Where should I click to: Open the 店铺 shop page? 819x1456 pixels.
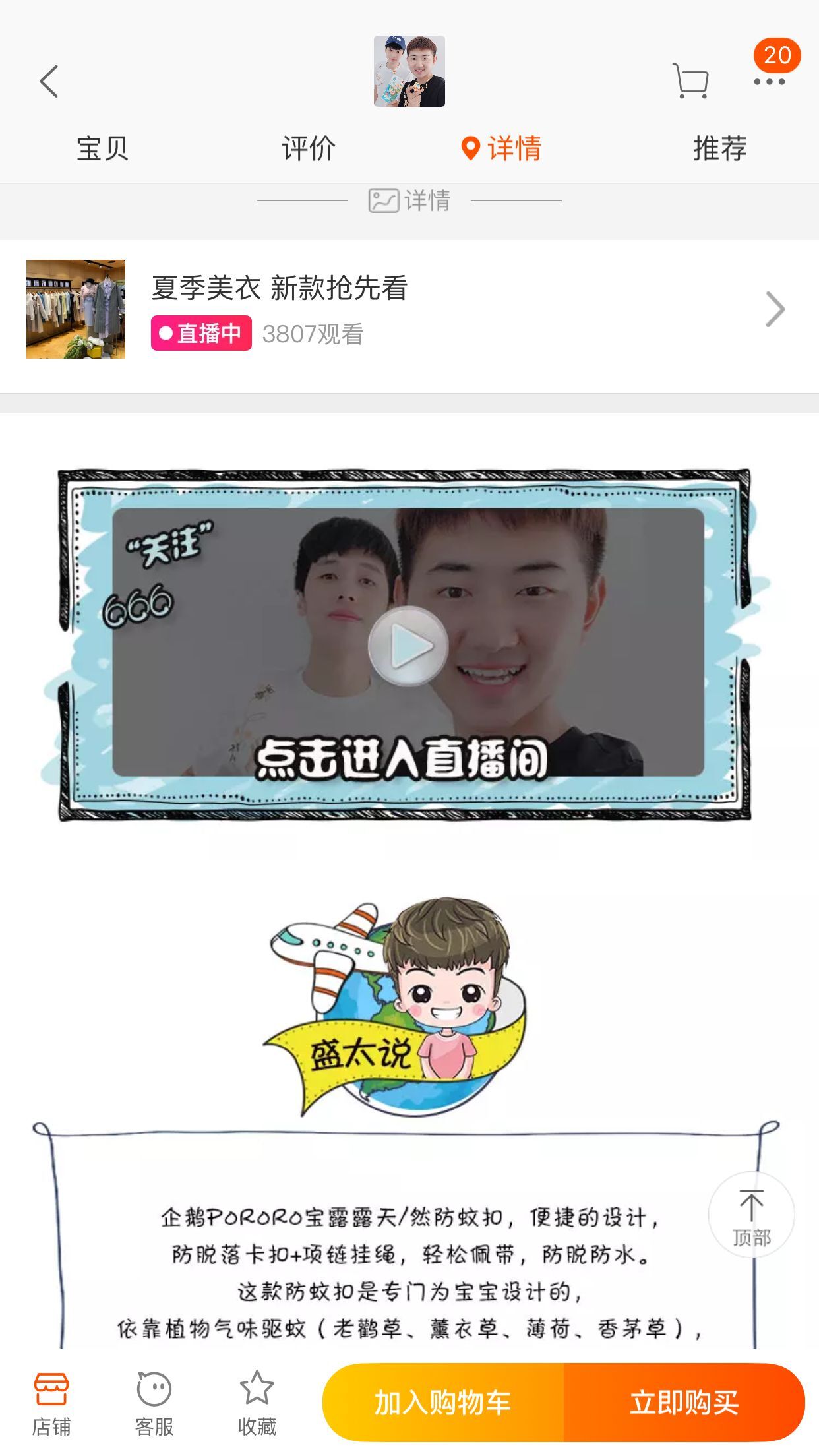[x=51, y=1403]
